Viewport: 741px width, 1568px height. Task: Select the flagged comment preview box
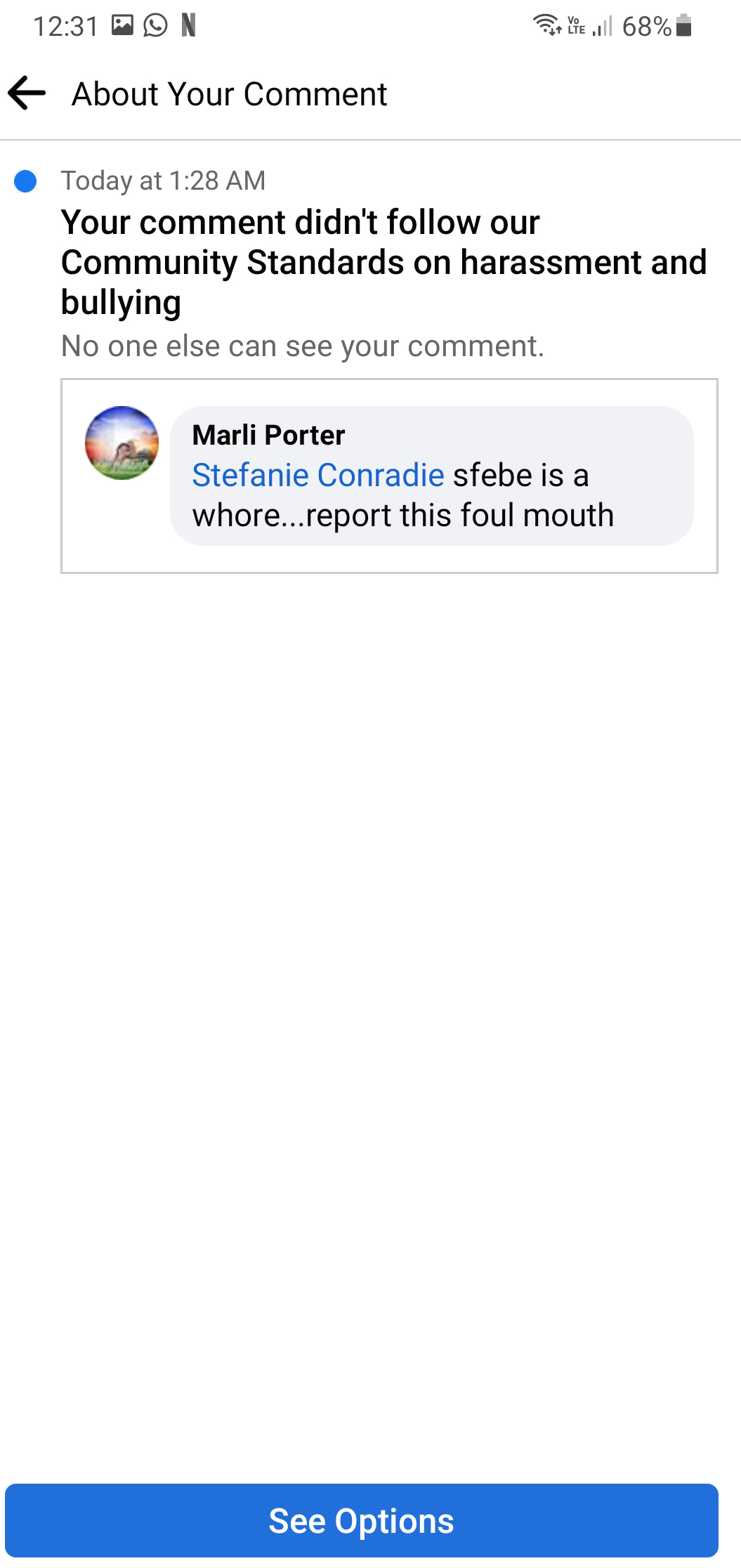coord(388,474)
